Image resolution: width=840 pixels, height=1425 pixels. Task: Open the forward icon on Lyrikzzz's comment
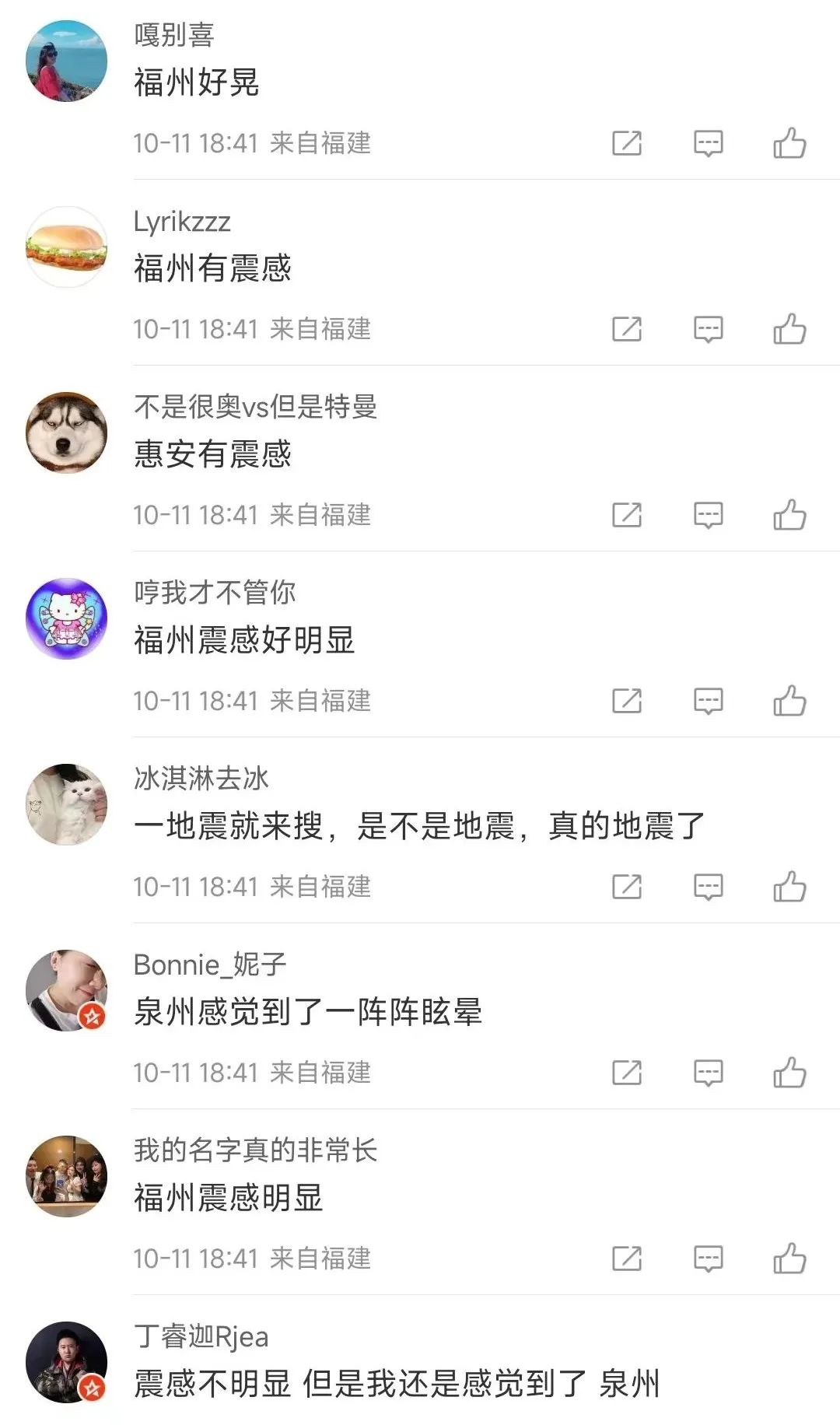tap(628, 330)
